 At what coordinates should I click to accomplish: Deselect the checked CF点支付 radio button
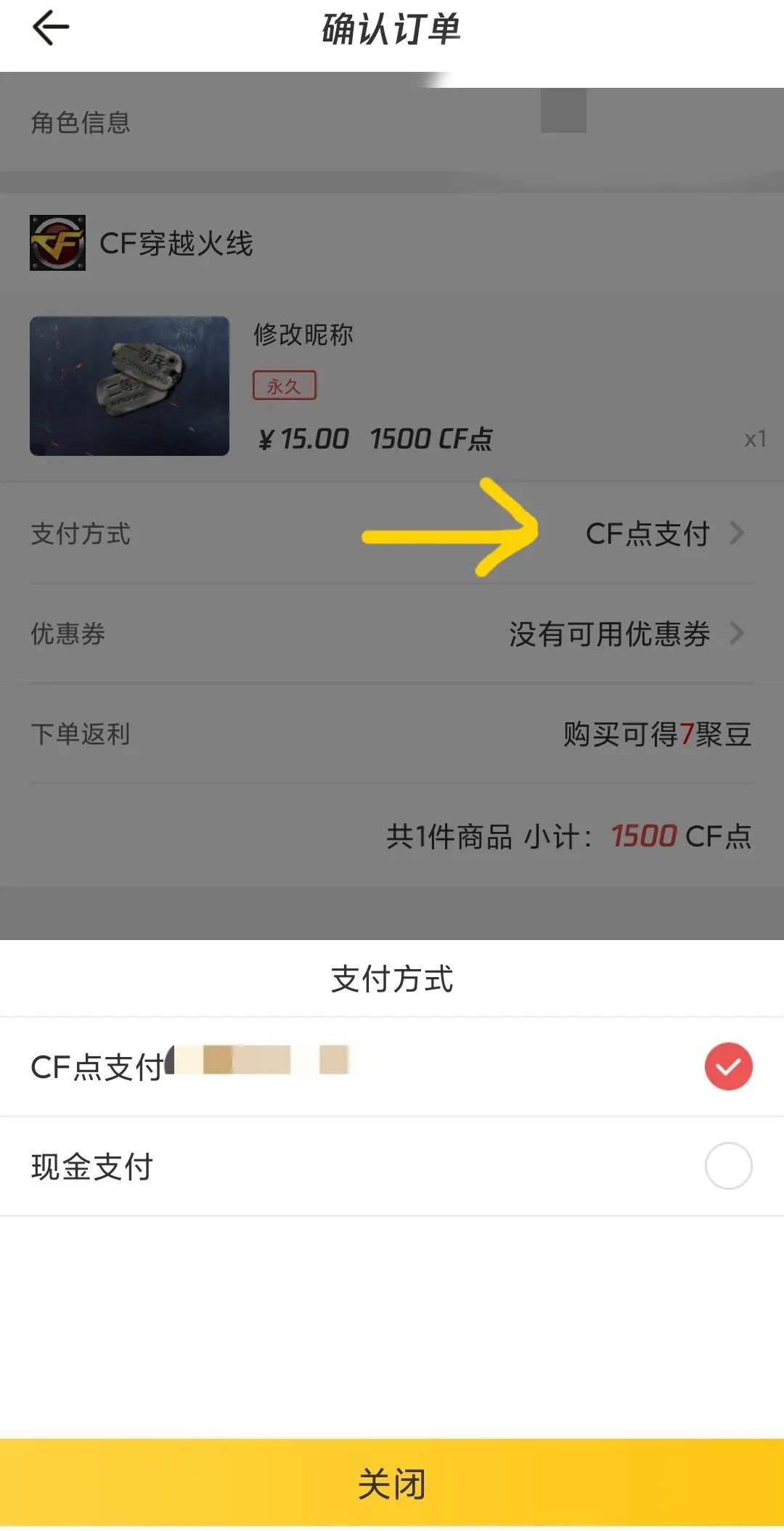point(729,1066)
